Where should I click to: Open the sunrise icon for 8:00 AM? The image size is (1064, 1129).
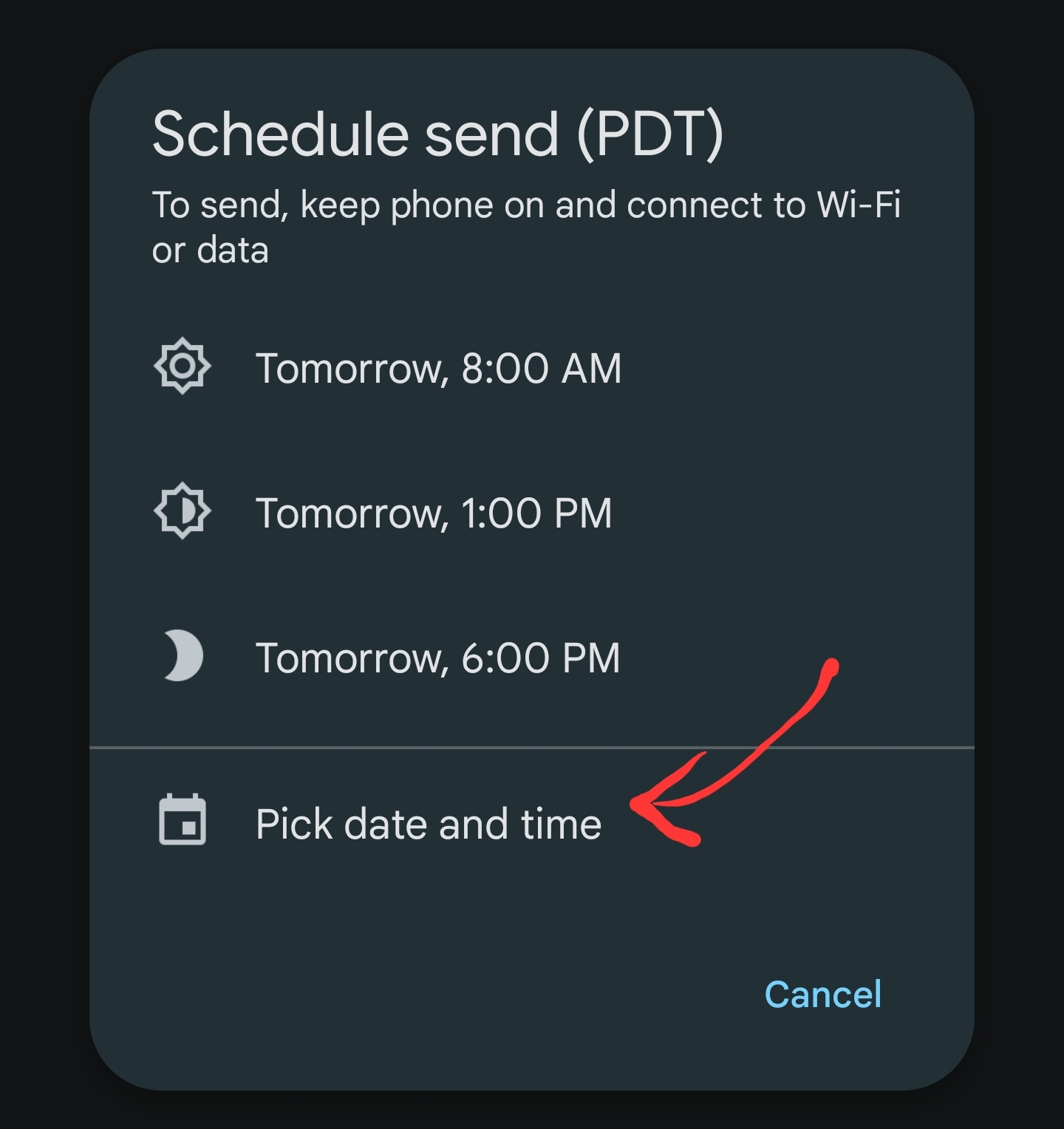coord(181,366)
